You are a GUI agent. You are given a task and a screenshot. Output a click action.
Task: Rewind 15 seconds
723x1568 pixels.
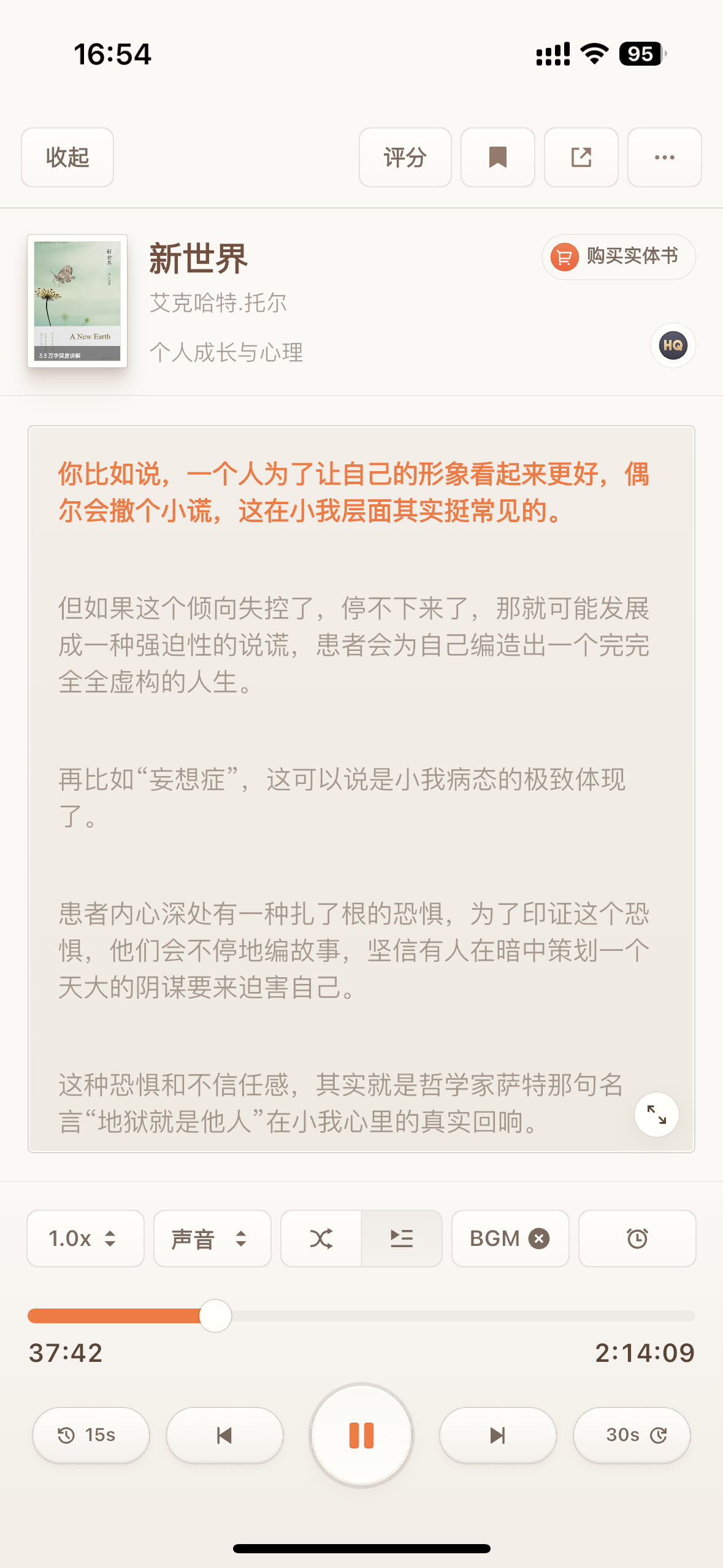[x=91, y=1435]
